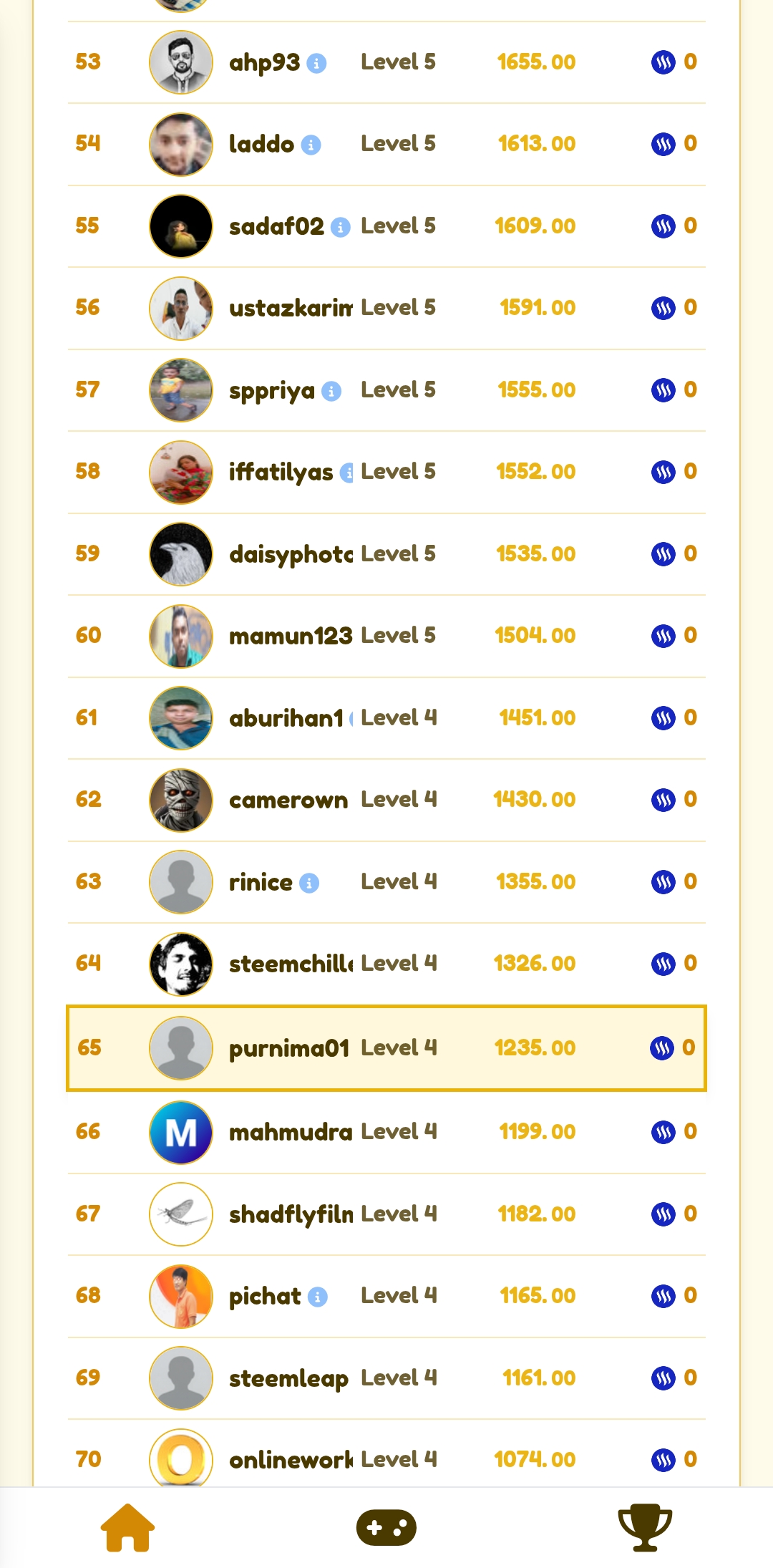The width and height of the screenshot is (773, 1568).
Task: Tap the info icon next to ahp93
Action: pyautogui.click(x=316, y=63)
